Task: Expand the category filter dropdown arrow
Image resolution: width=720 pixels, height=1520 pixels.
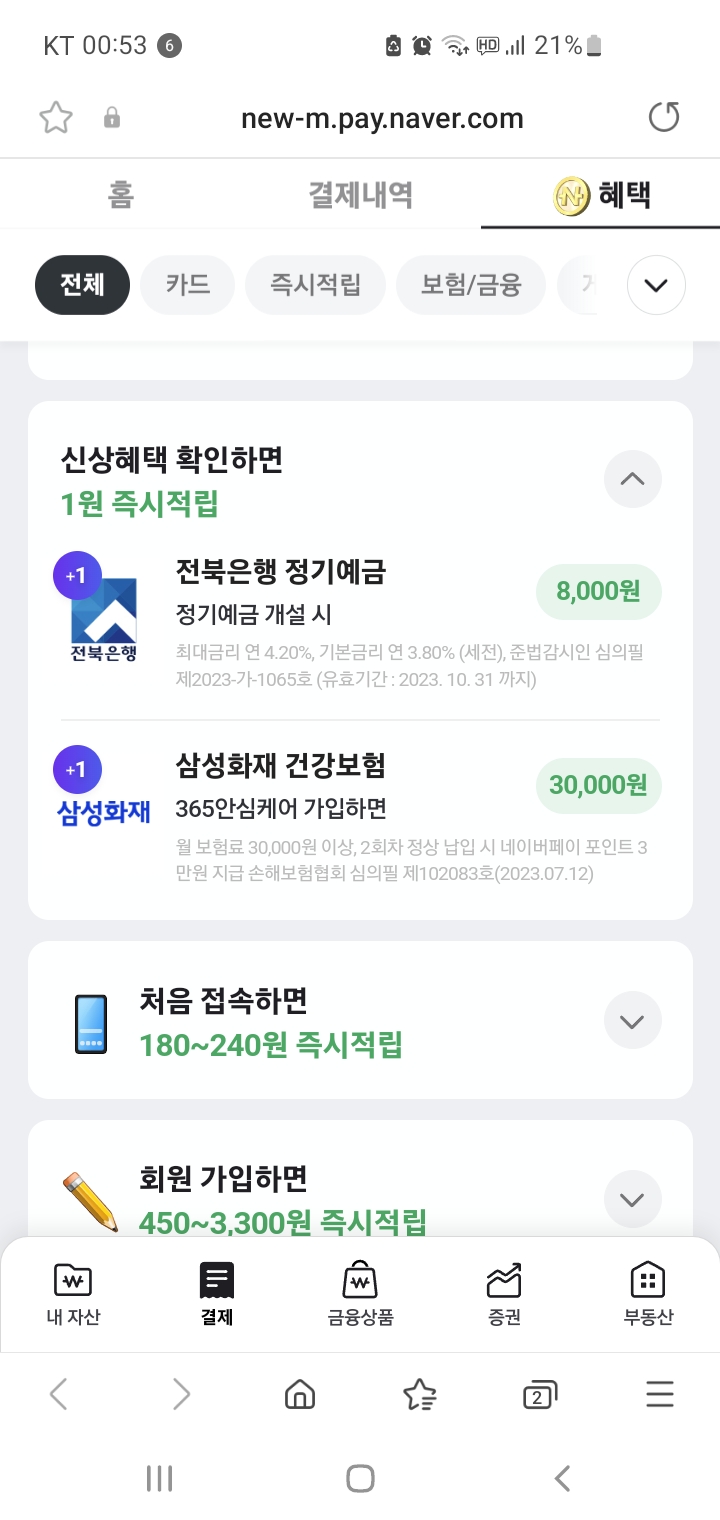Action: coord(655,285)
